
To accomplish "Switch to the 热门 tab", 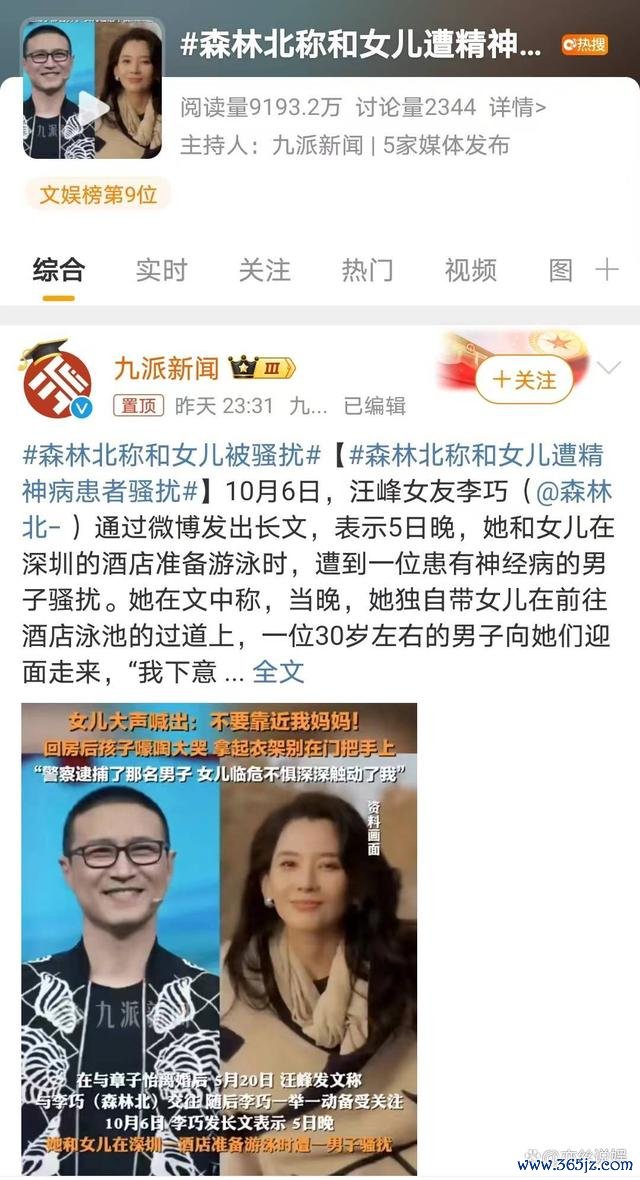I will coord(367,270).
